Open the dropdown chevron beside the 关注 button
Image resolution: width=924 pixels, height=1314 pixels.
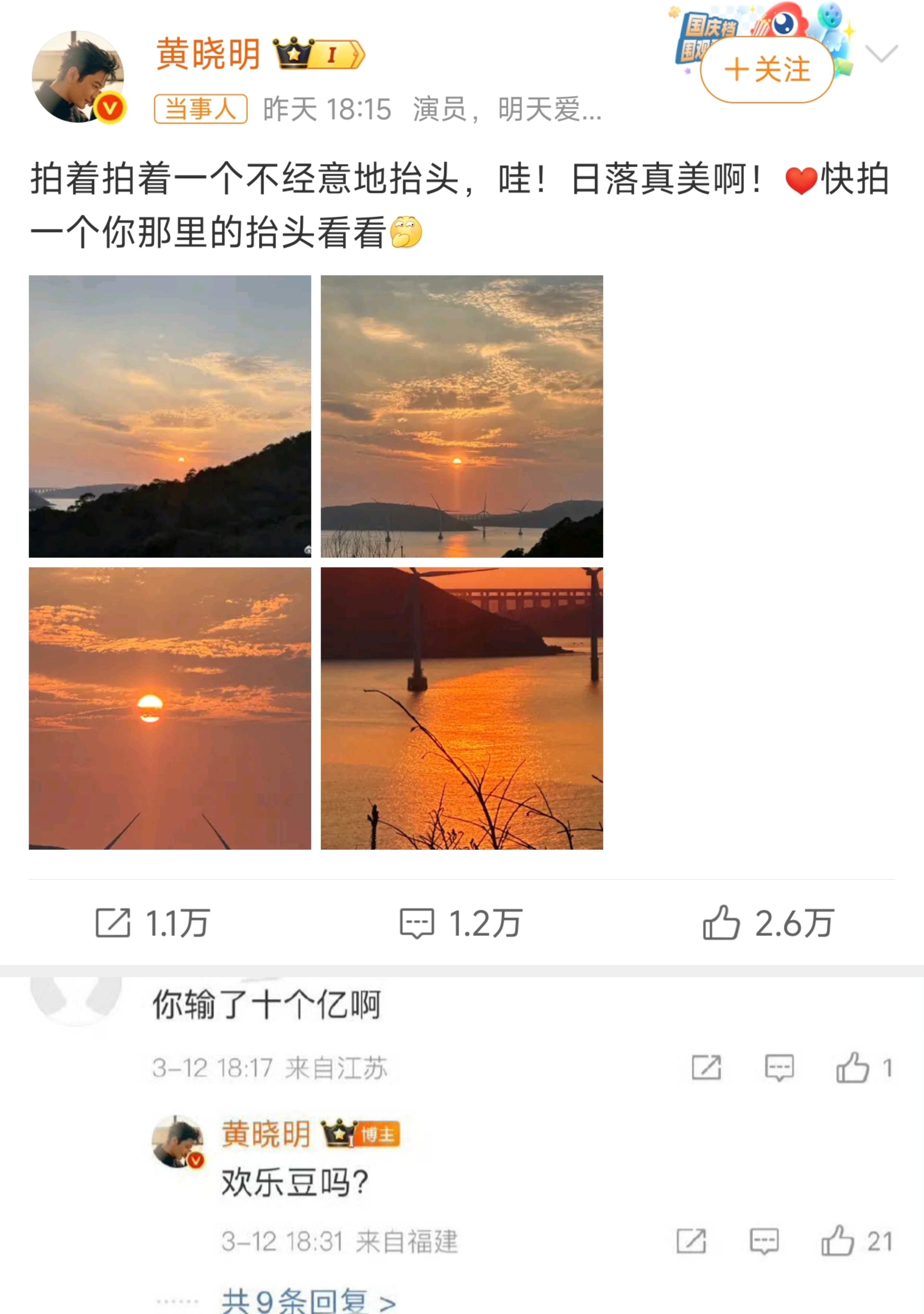tap(881, 53)
